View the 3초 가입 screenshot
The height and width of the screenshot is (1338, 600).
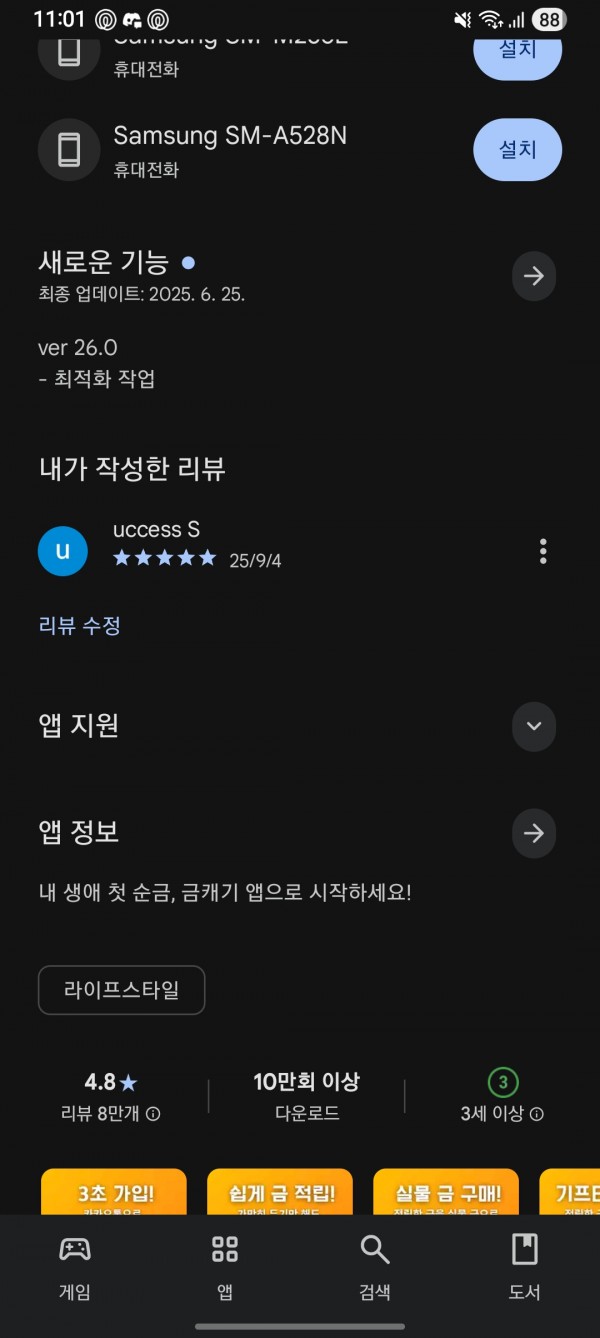(114, 1191)
